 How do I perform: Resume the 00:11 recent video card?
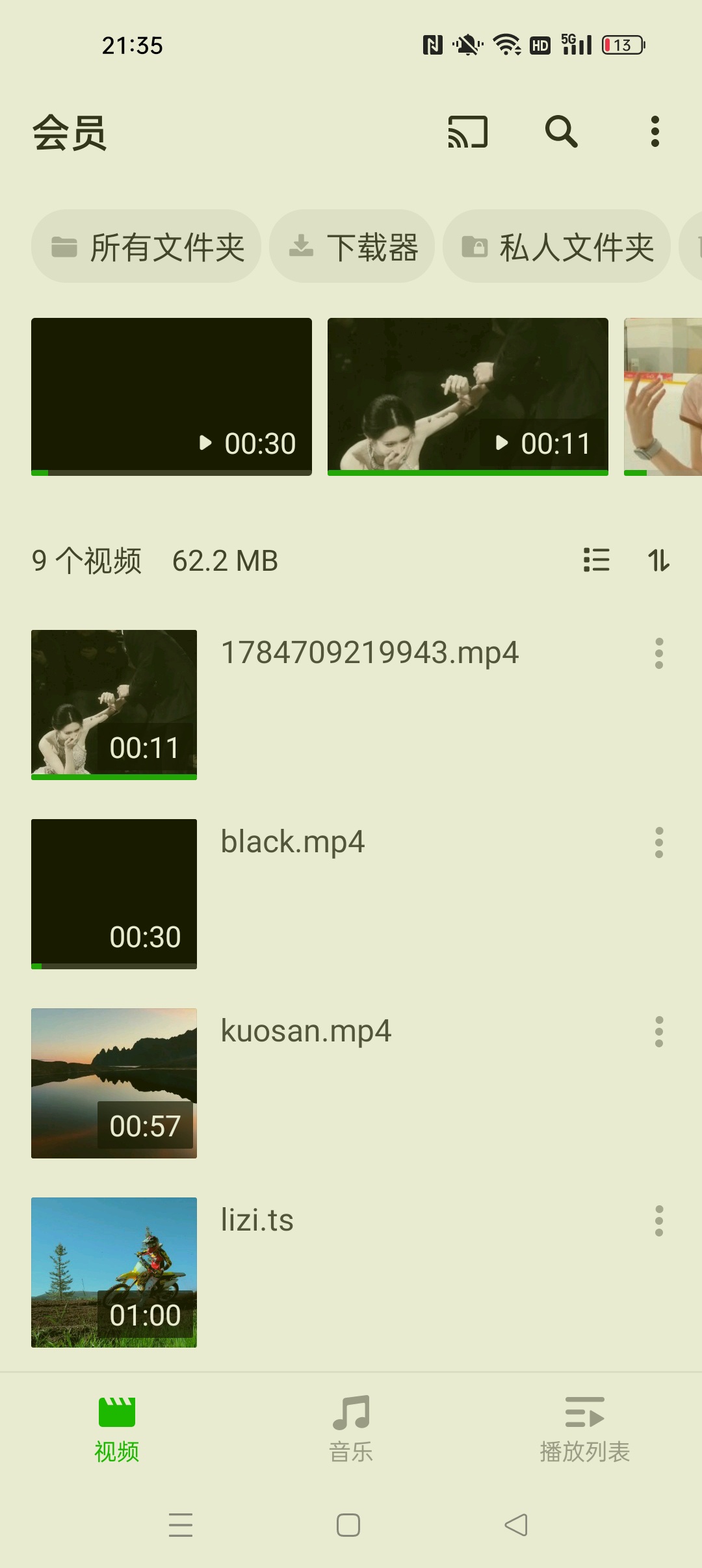click(x=468, y=397)
